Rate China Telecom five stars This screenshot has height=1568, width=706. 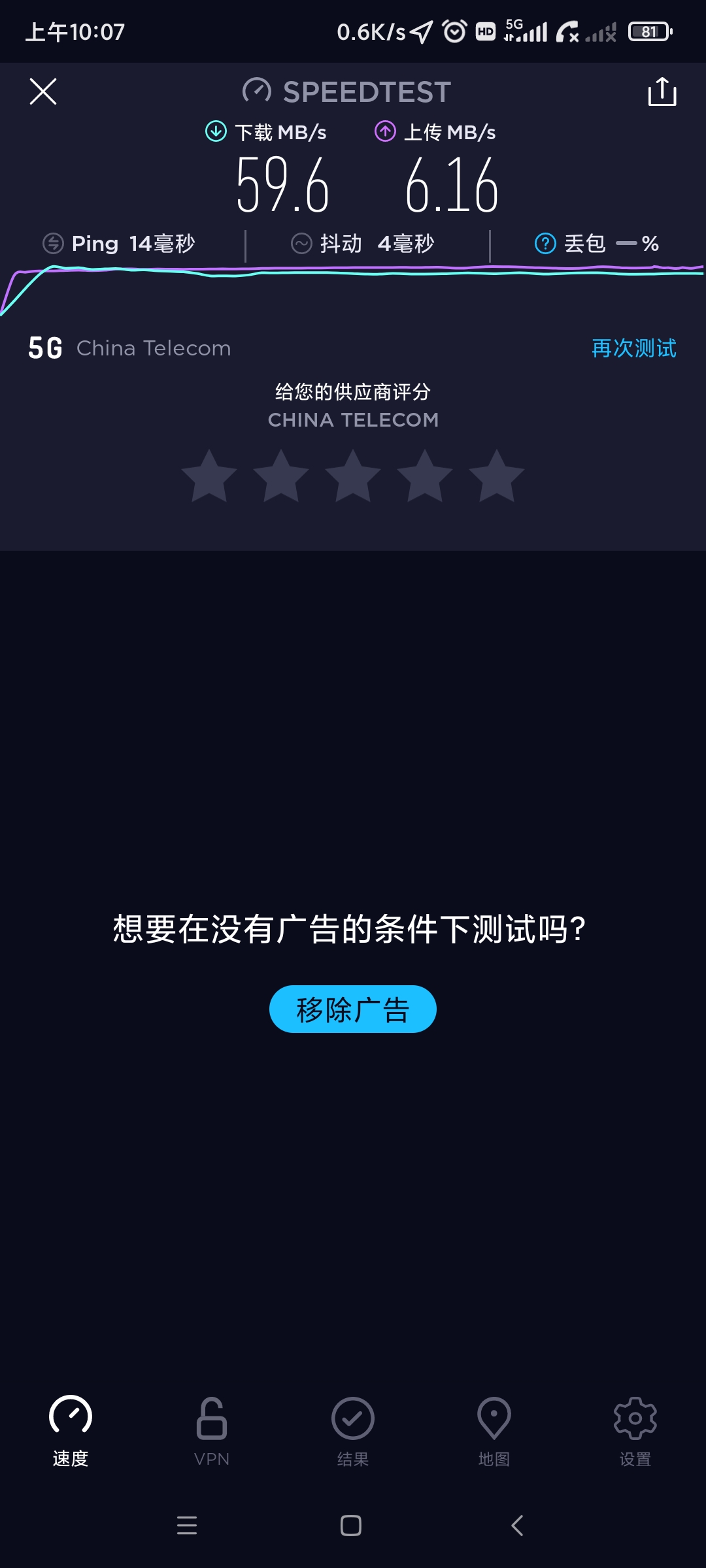[497, 476]
